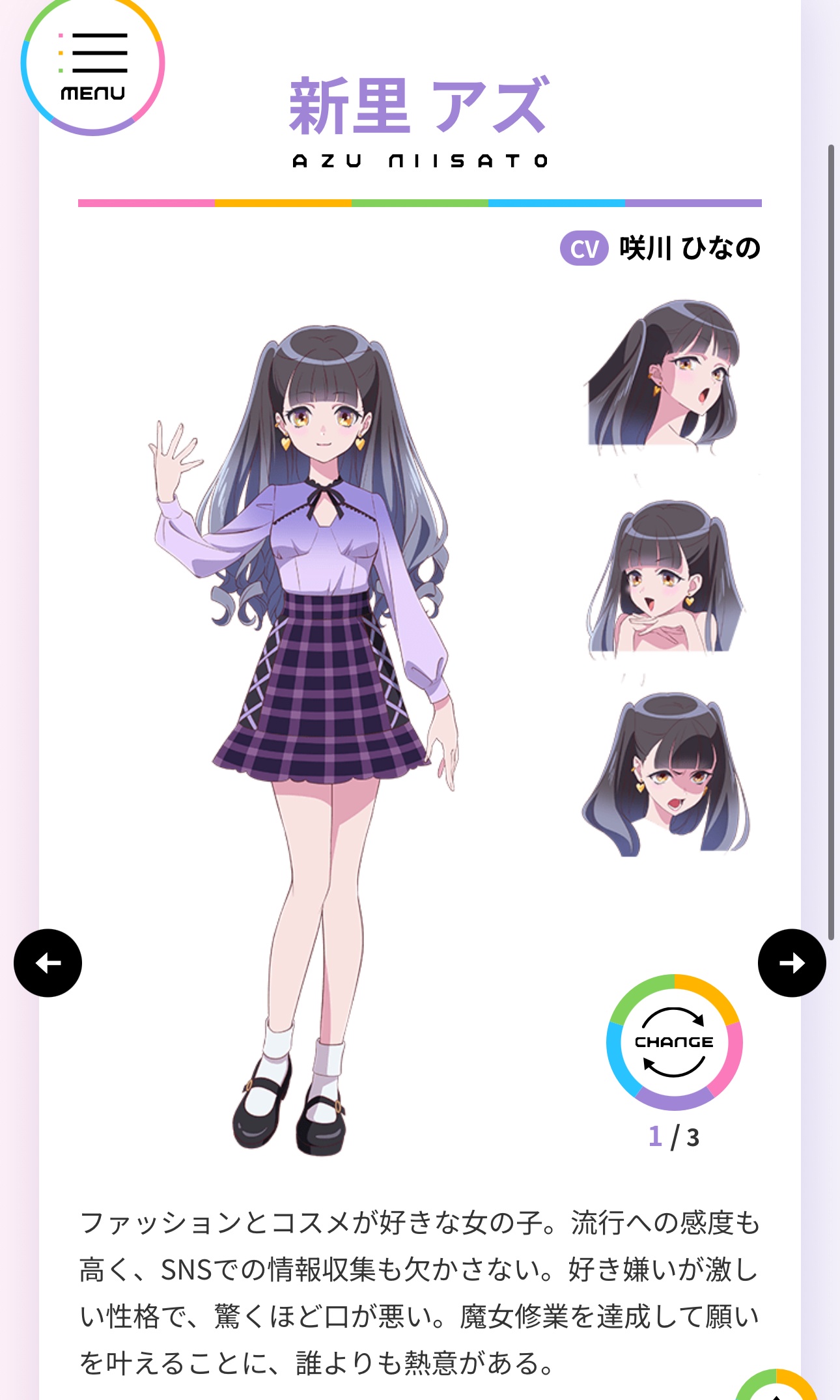
Task: Go to the next character with right arrow
Action: coord(791,962)
